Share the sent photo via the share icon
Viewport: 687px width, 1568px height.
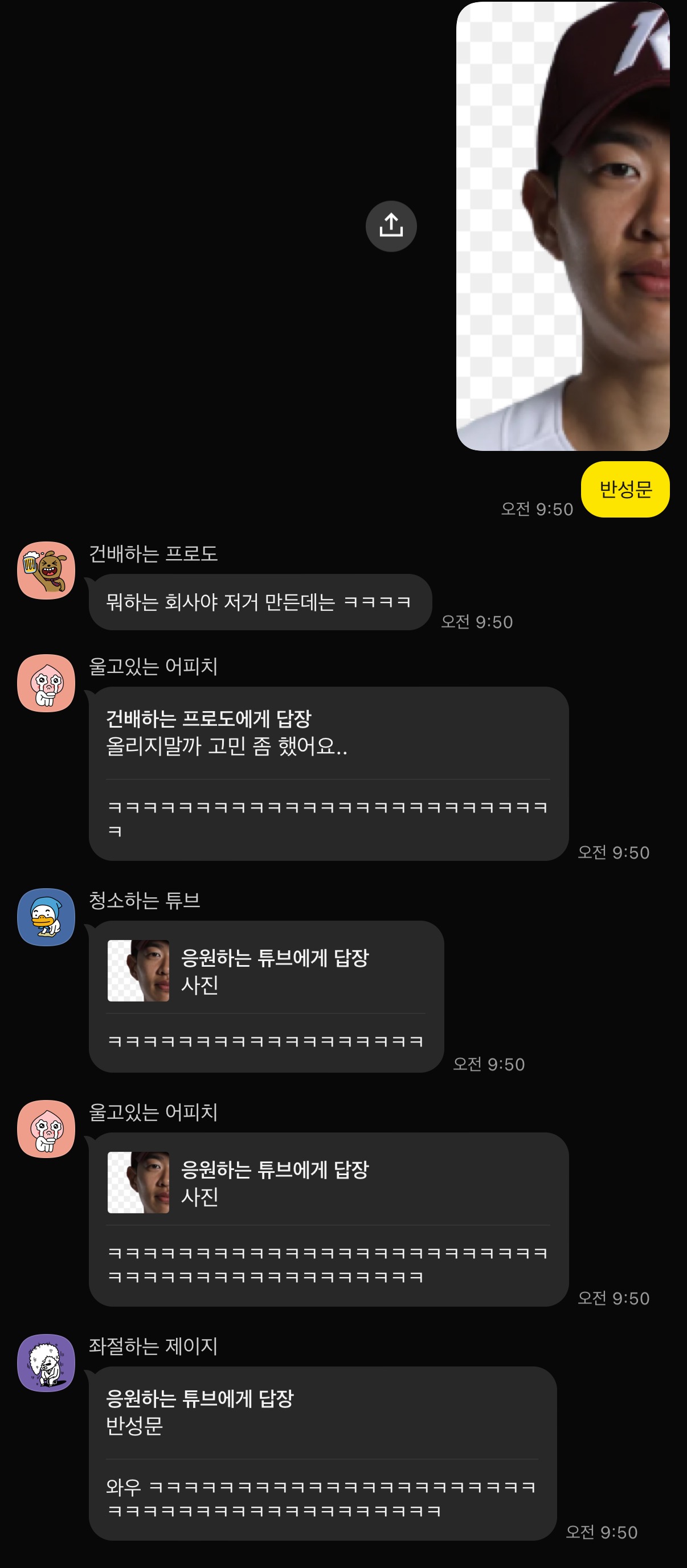pyautogui.click(x=391, y=226)
